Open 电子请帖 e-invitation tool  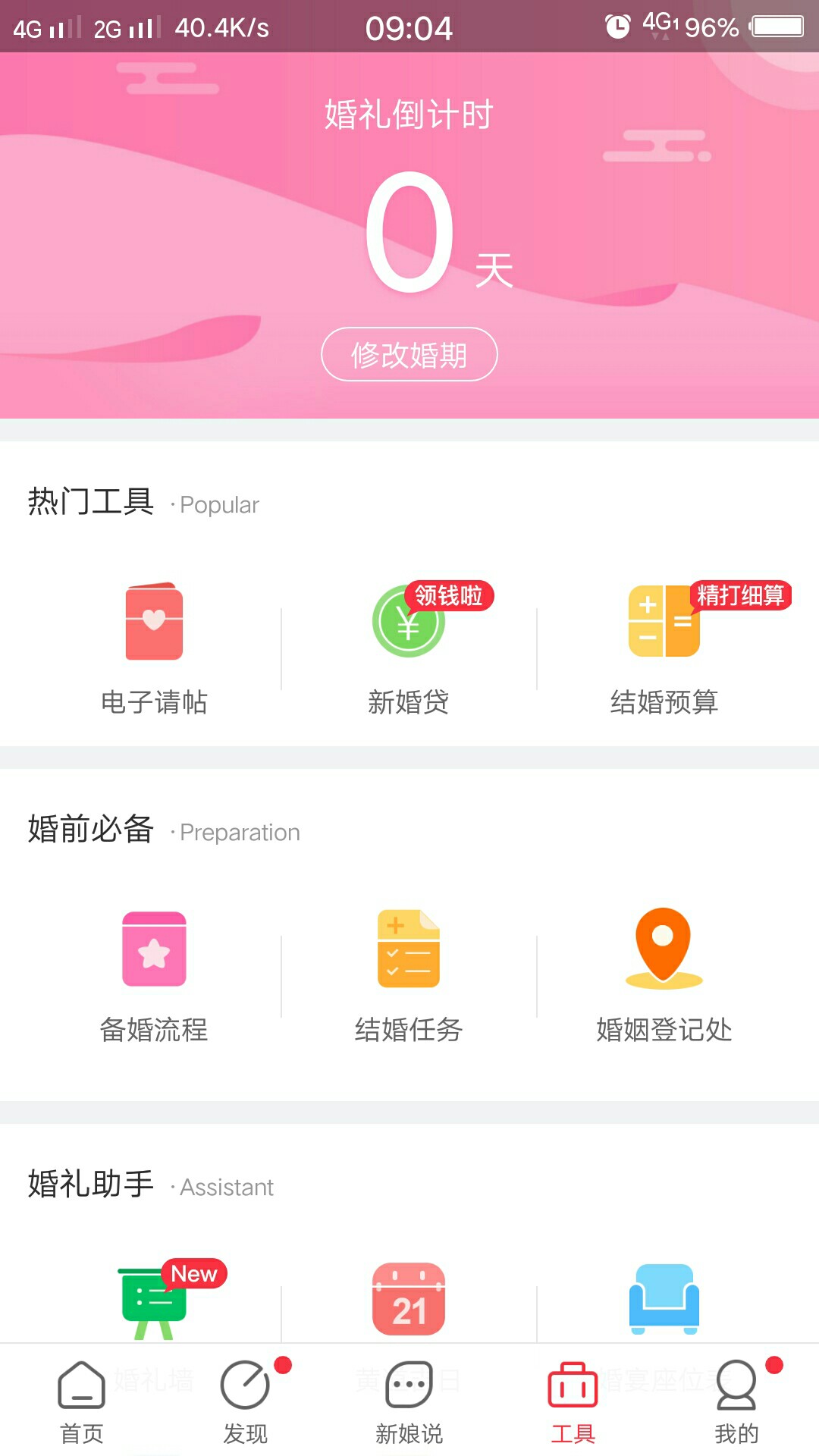click(x=154, y=648)
